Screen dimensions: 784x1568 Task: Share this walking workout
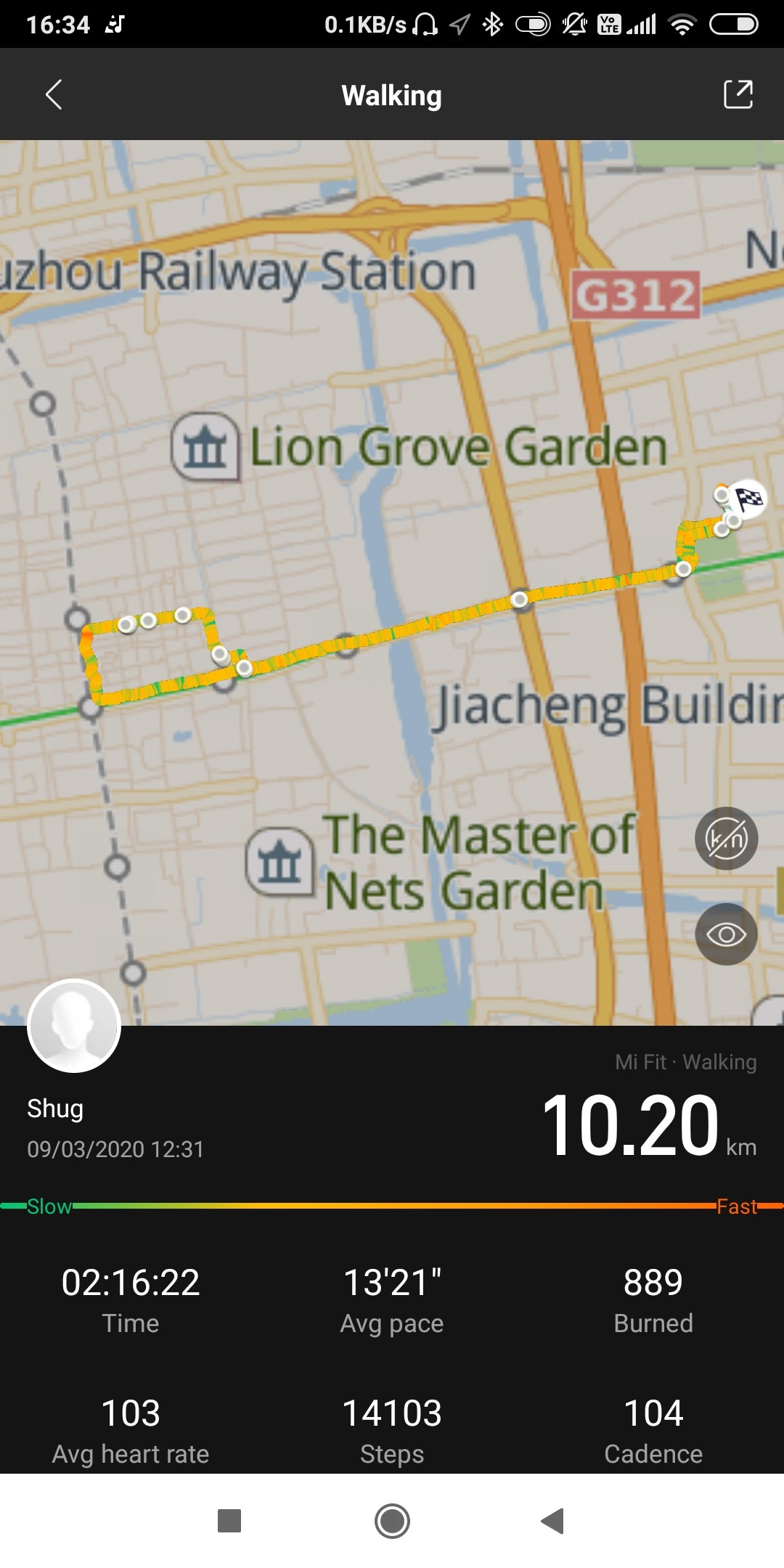point(738,94)
